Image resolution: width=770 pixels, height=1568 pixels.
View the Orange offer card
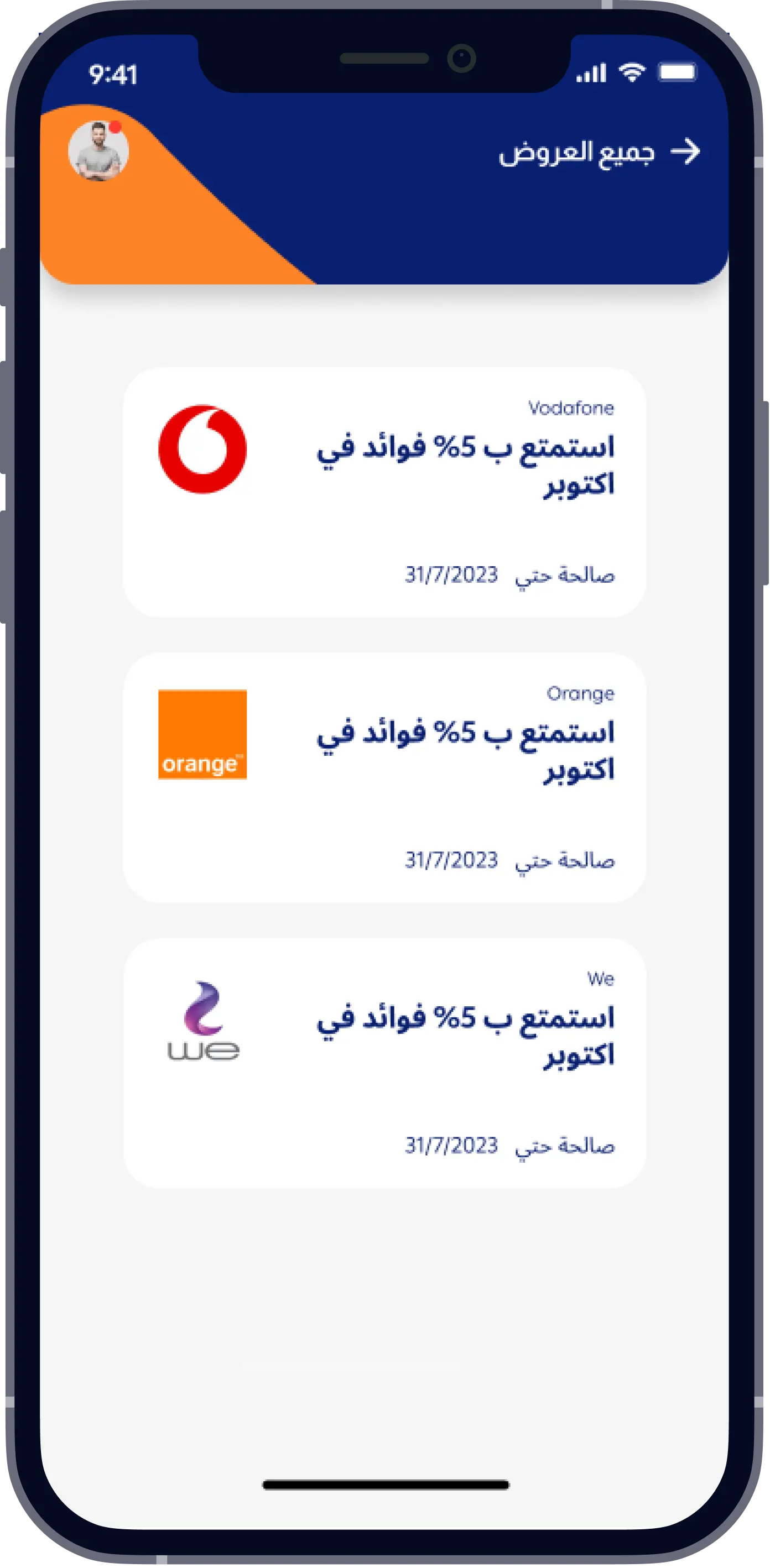(x=384, y=777)
